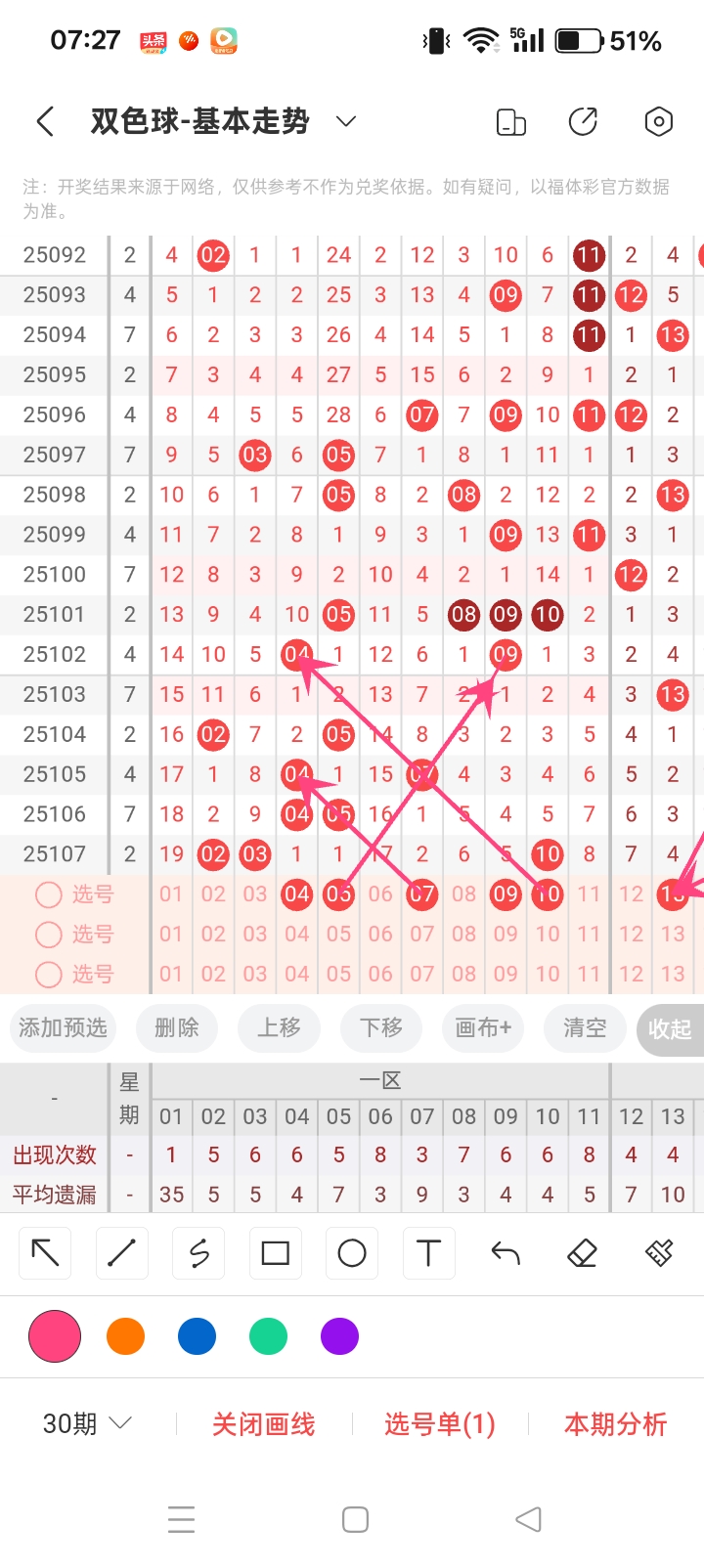Tap the 画布+ button
Viewport: 704px width, 1568px height.
(483, 1027)
